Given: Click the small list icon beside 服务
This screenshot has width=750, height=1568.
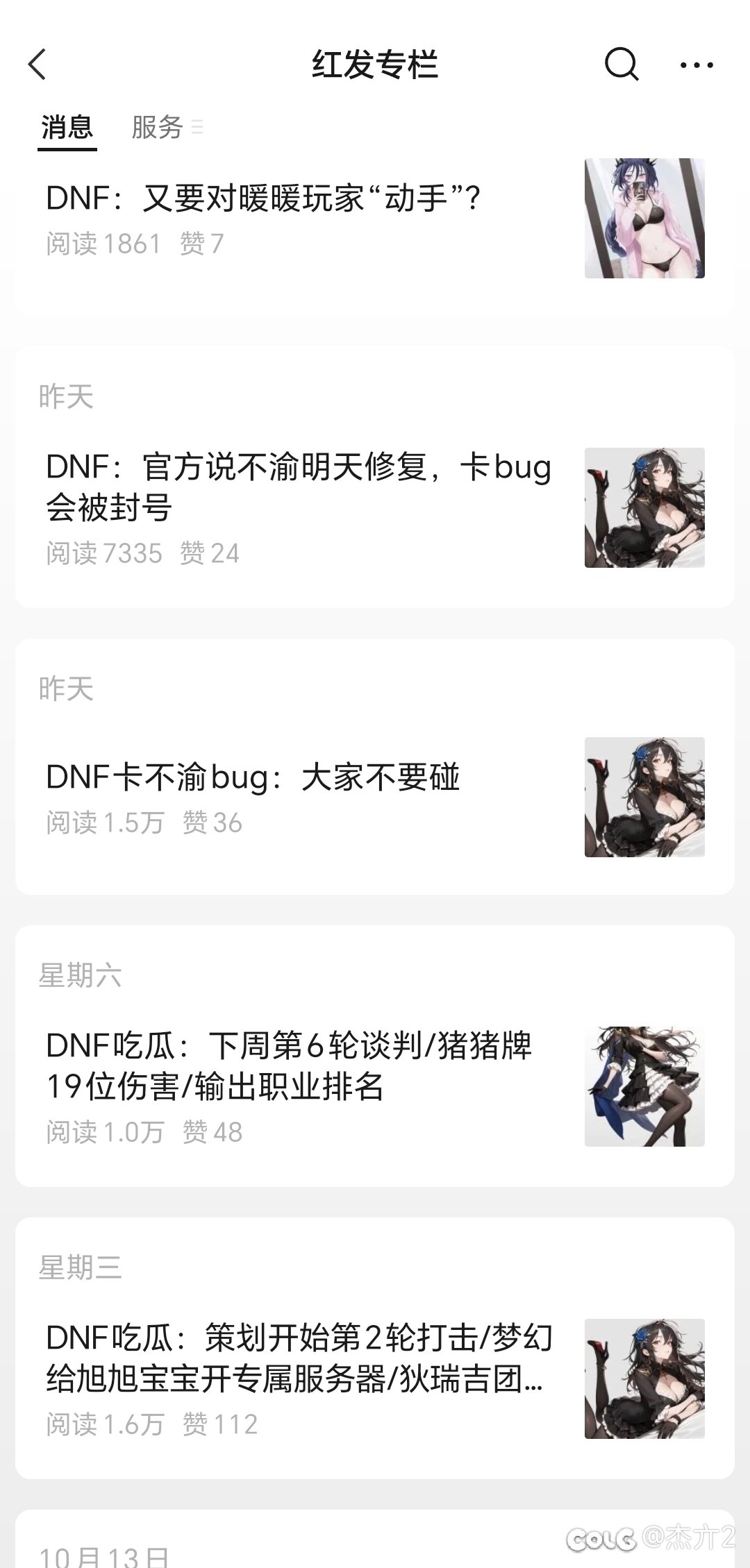Looking at the screenshot, I should [198, 128].
